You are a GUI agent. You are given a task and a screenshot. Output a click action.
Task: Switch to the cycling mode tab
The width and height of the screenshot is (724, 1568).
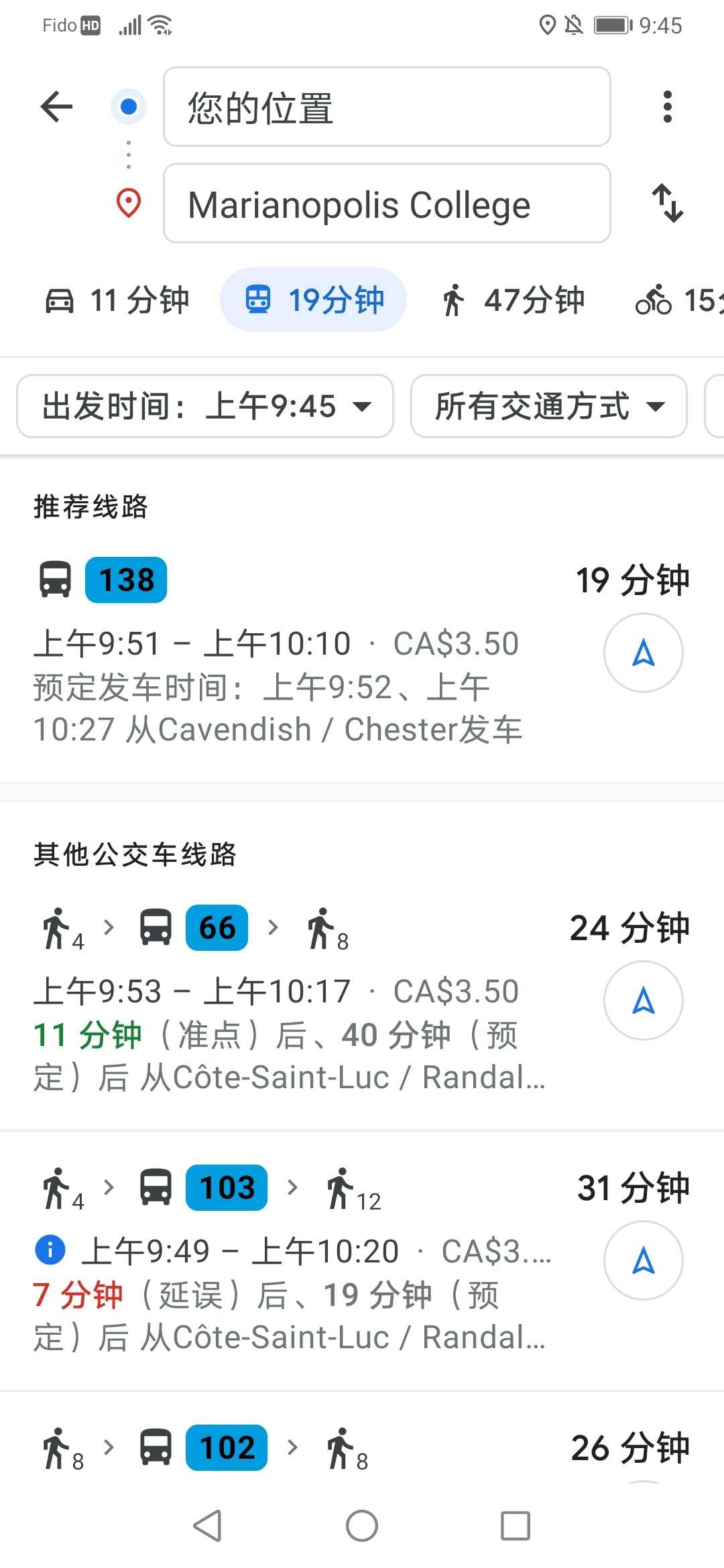(677, 300)
